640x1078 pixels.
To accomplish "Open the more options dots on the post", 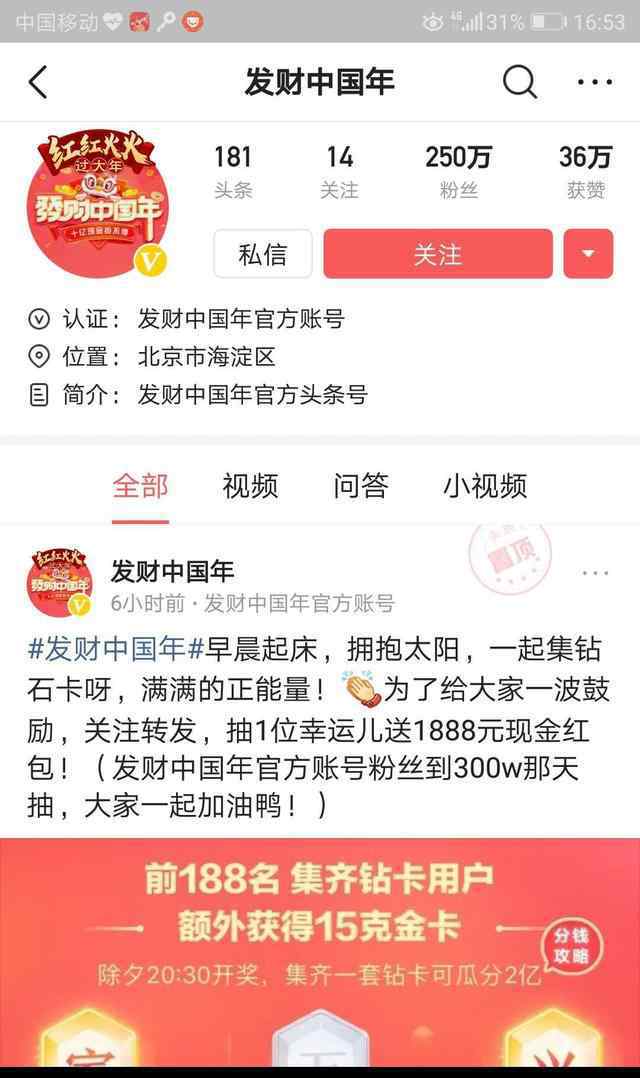I will 595,573.
